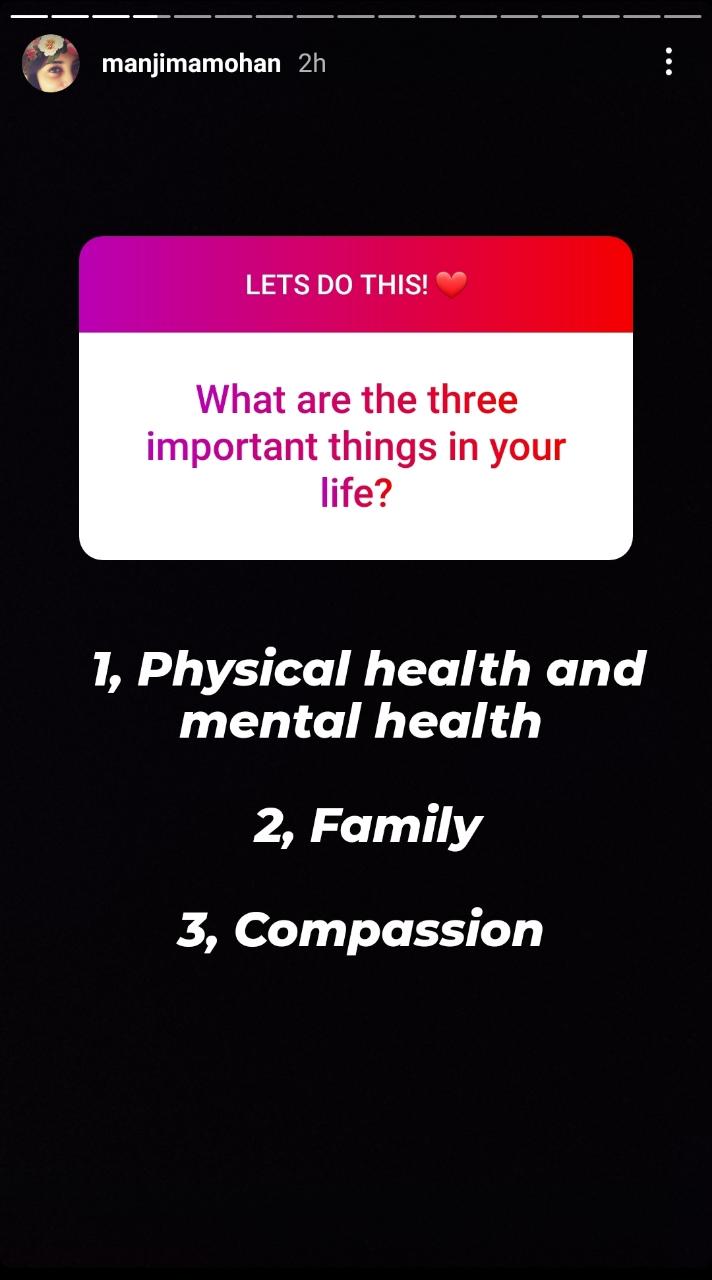
Task: Open the story overflow menu
Action: [x=668, y=63]
